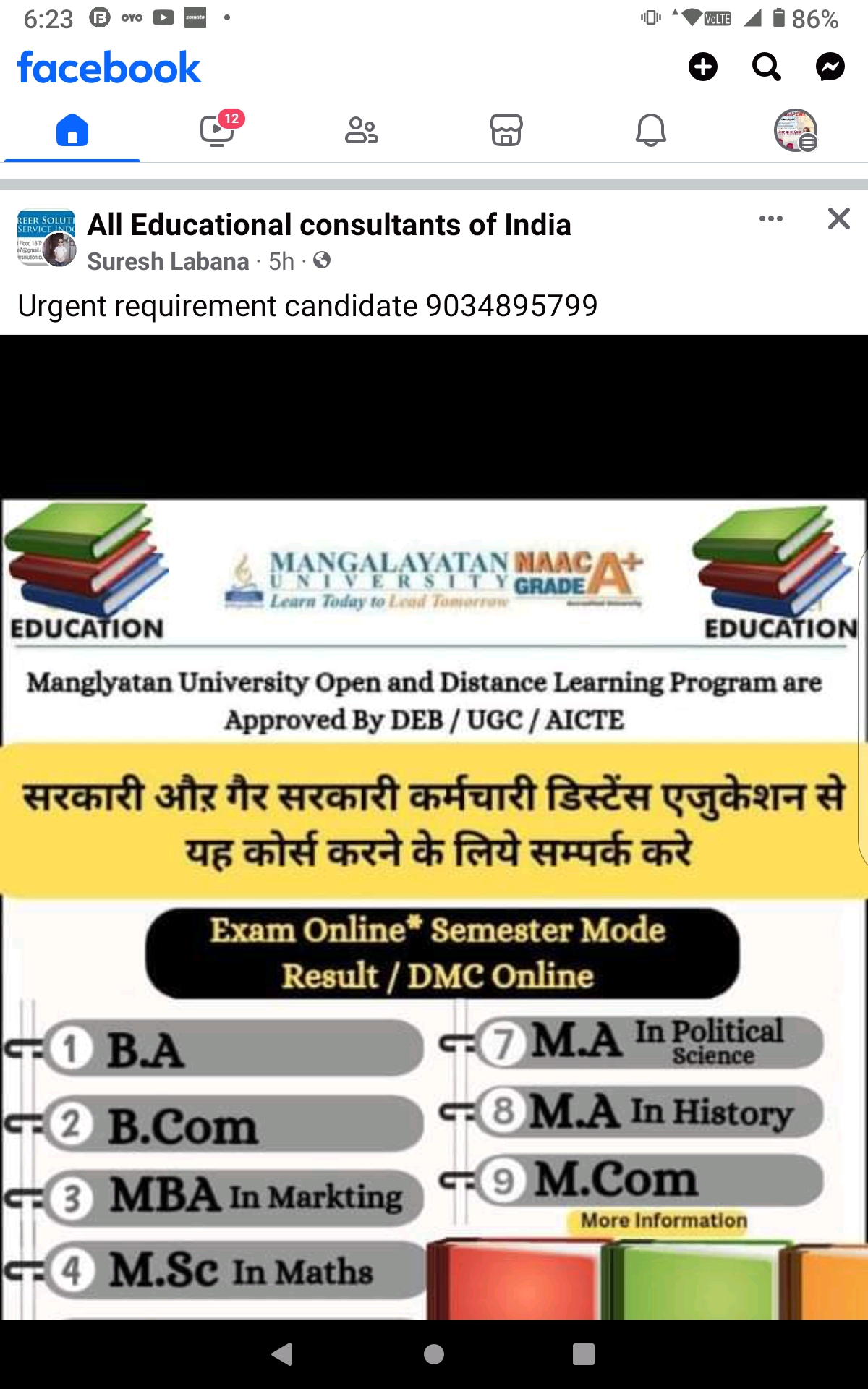The width and height of the screenshot is (868, 1389).
Task: Switch to the Friends tab
Action: click(x=362, y=131)
